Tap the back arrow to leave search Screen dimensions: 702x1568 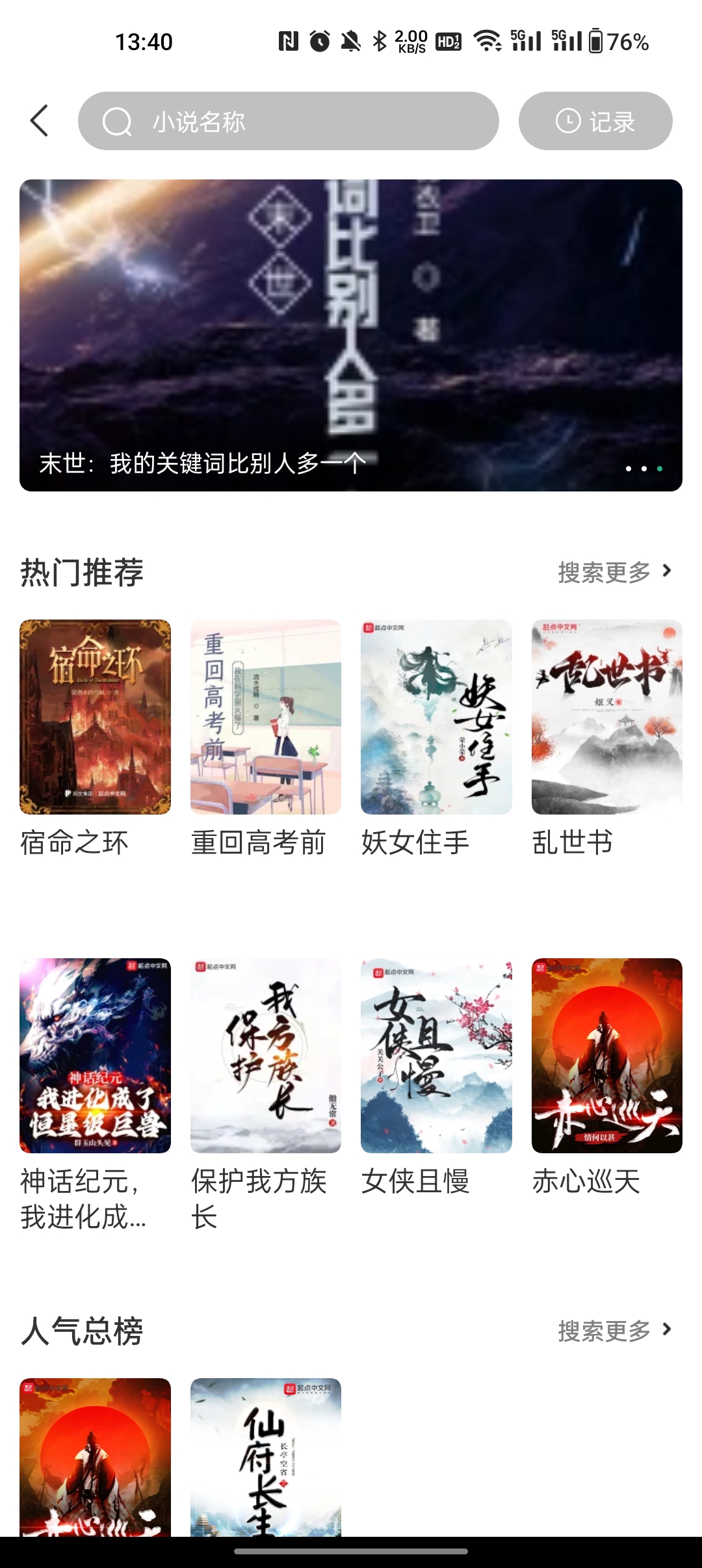[39, 120]
